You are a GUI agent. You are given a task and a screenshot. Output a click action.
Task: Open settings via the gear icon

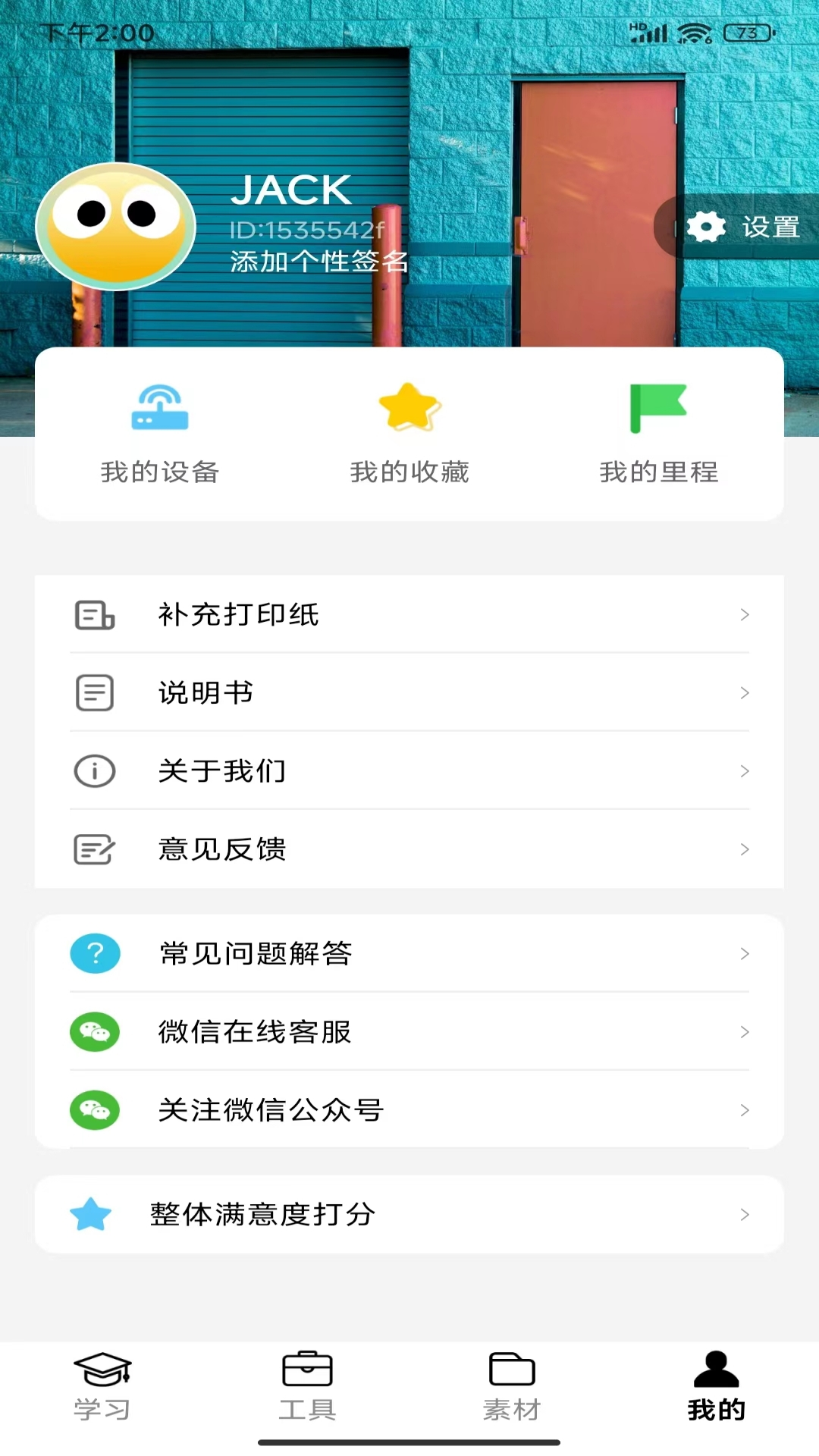(706, 226)
